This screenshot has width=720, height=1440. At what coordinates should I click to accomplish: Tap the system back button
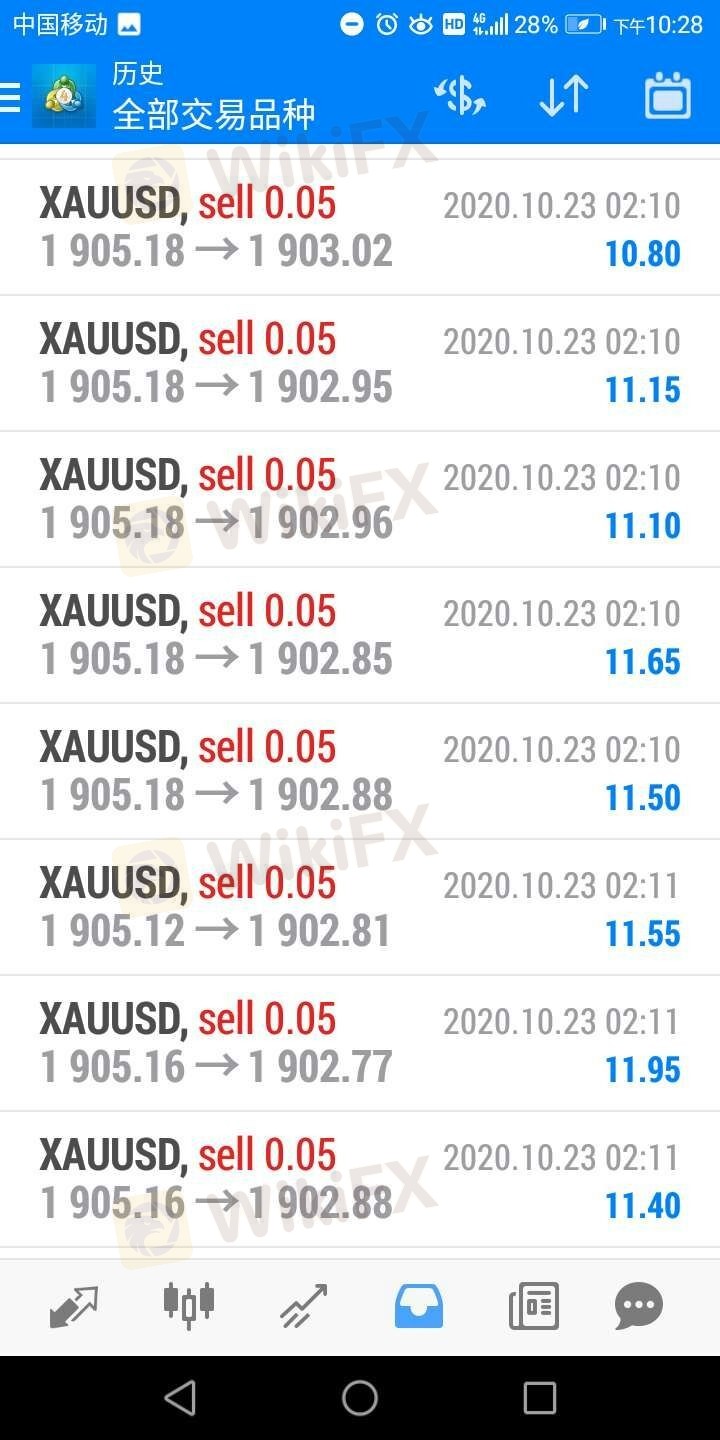(x=180, y=1398)
